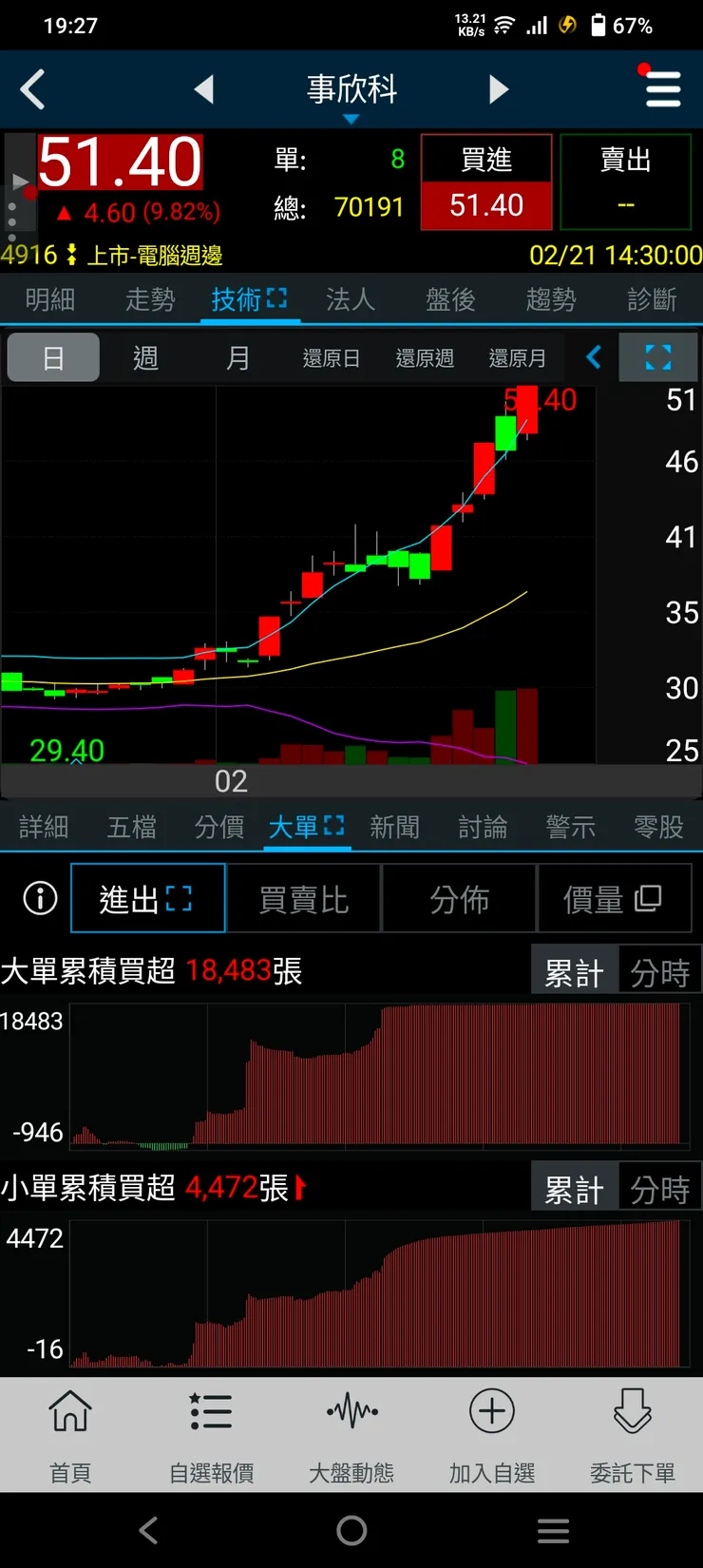The width and height of the screenshot is (703, 1568).
Task: Open the info circle next to 進出
Action: [x=37, y=898]
